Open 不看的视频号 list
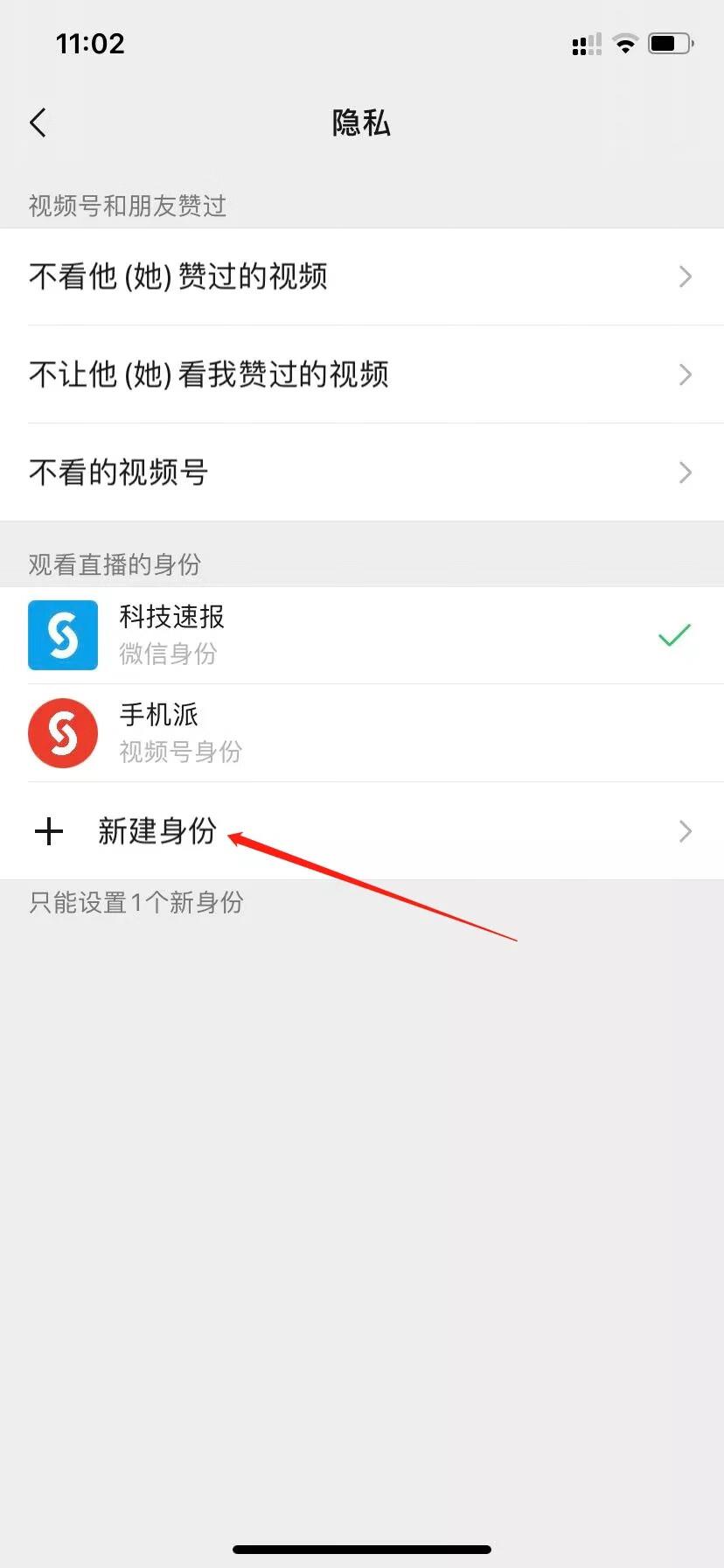 361,472
